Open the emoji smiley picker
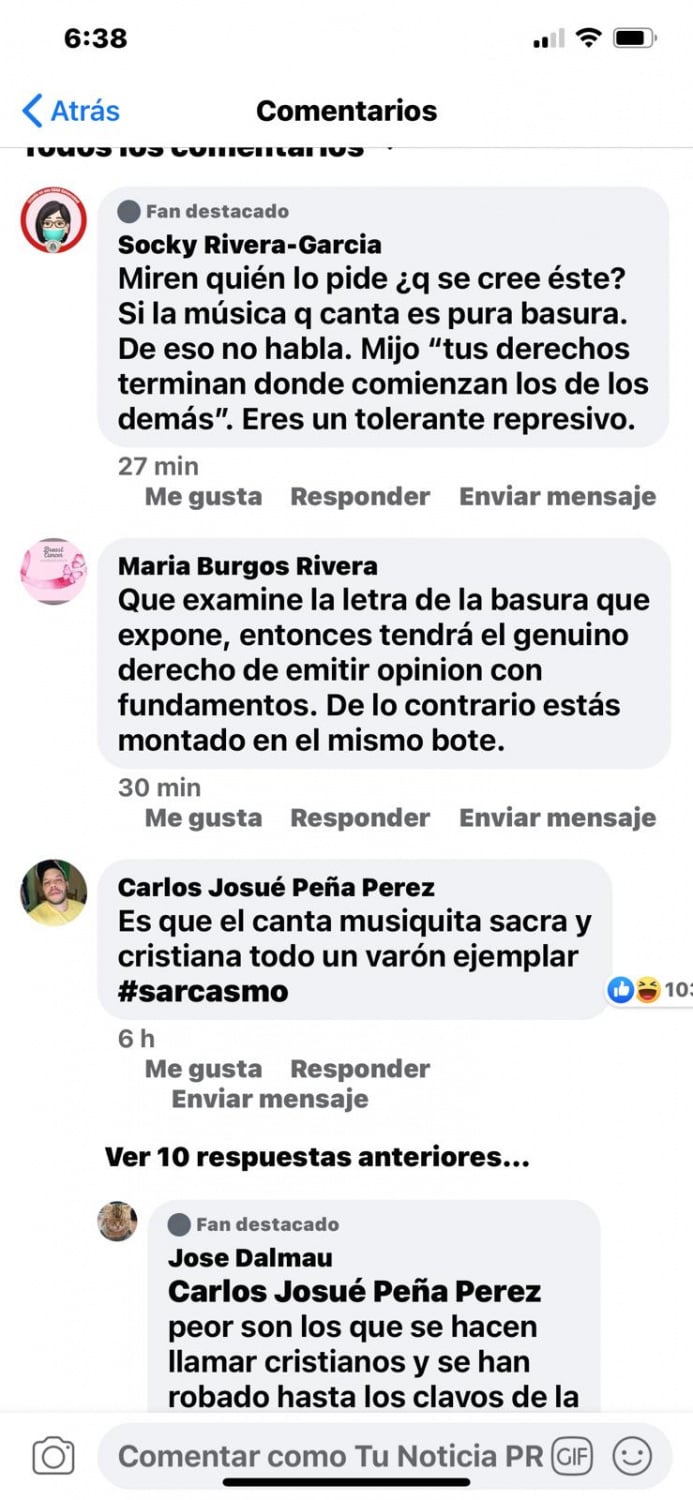Screen dimensions: 693x1500 632,1456
